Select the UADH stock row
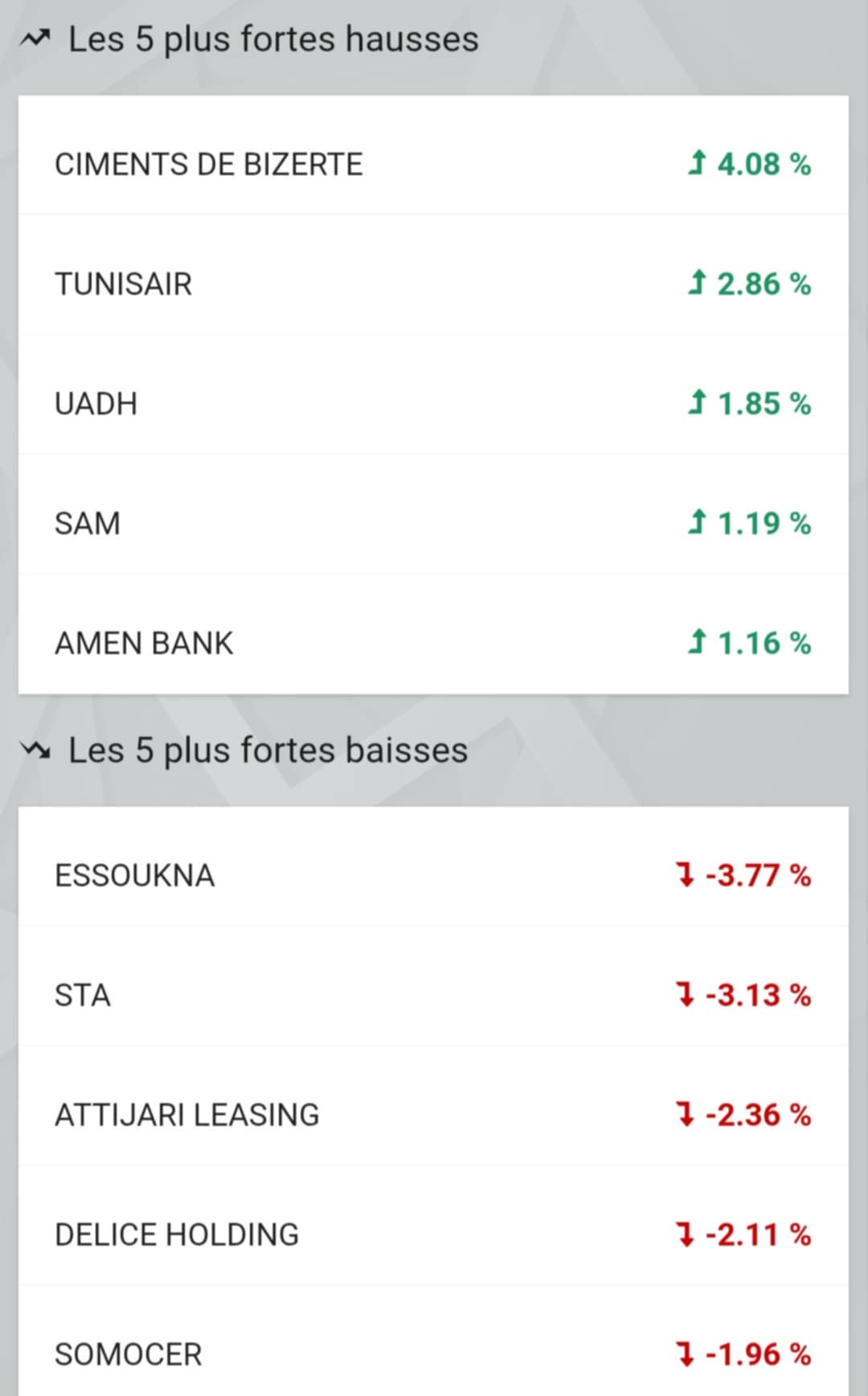868x1396 pixels. coord(433,403)
